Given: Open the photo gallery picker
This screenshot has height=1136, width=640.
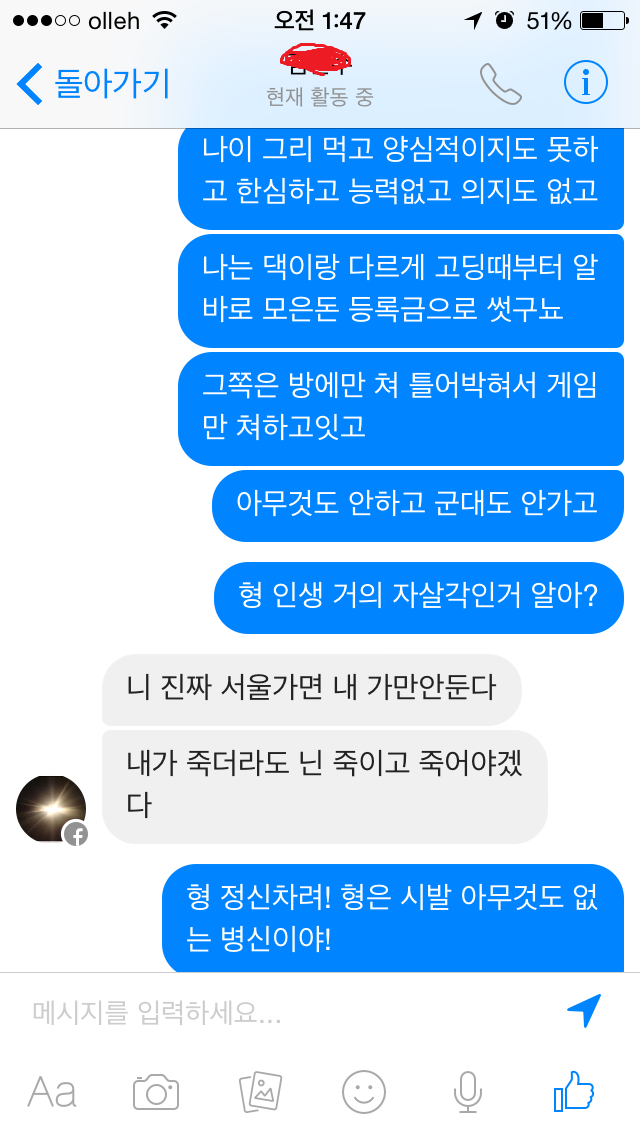Looking at the screenshot, I should (260, 1091).
